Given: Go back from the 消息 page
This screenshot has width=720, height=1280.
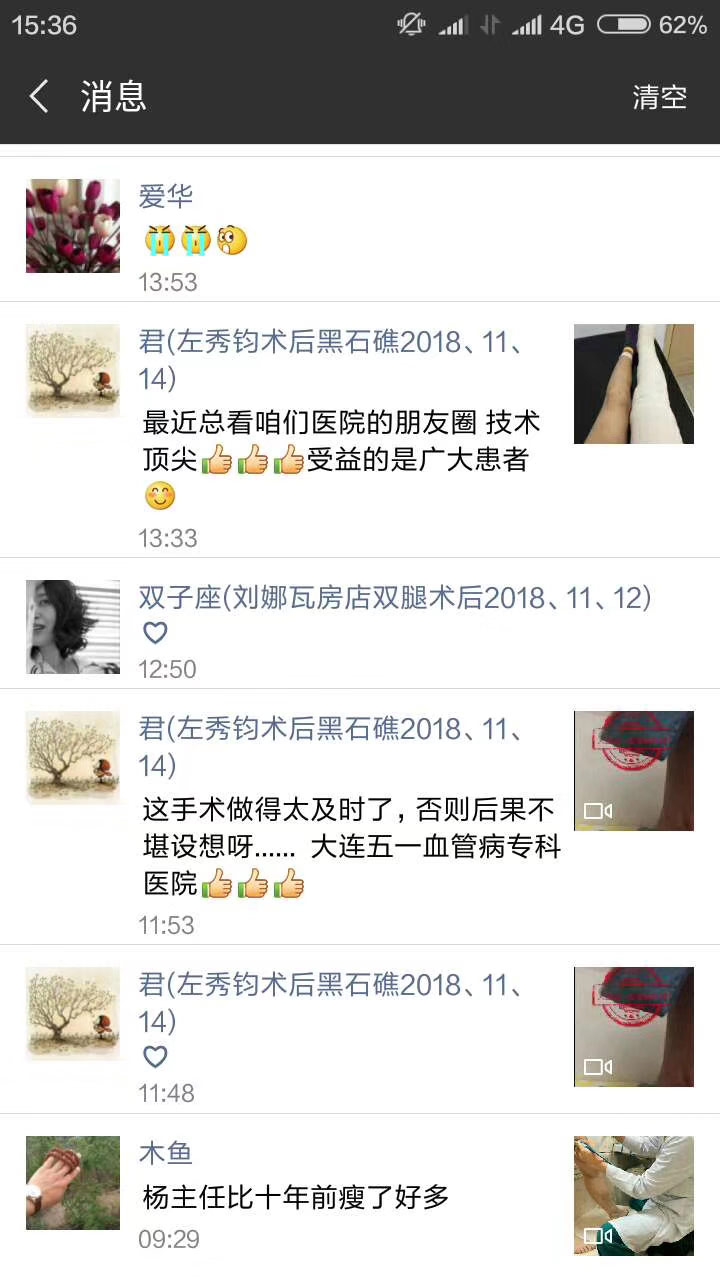Looking at the screenshot, I should click(x=40, y=97).
